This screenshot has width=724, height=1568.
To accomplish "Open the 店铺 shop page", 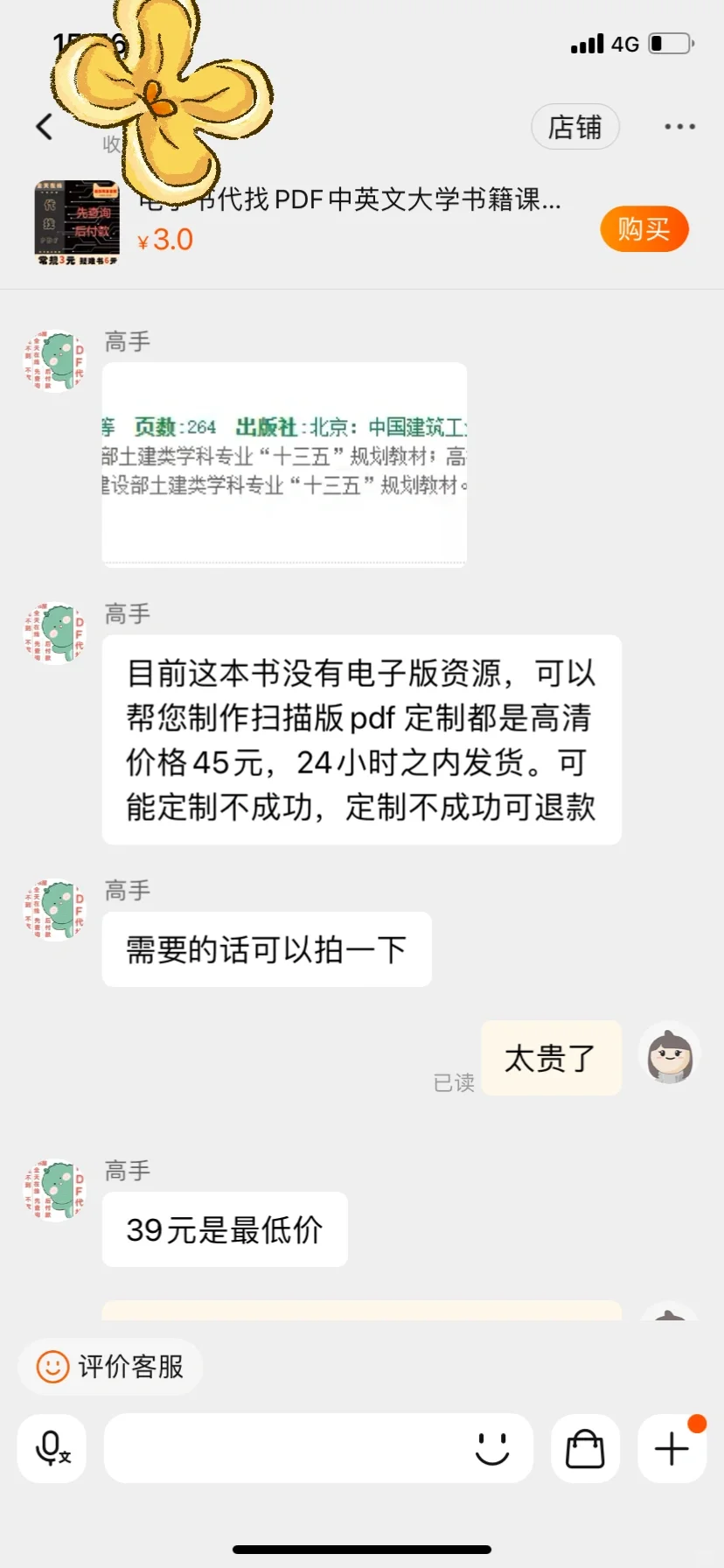I will (575, 128).
